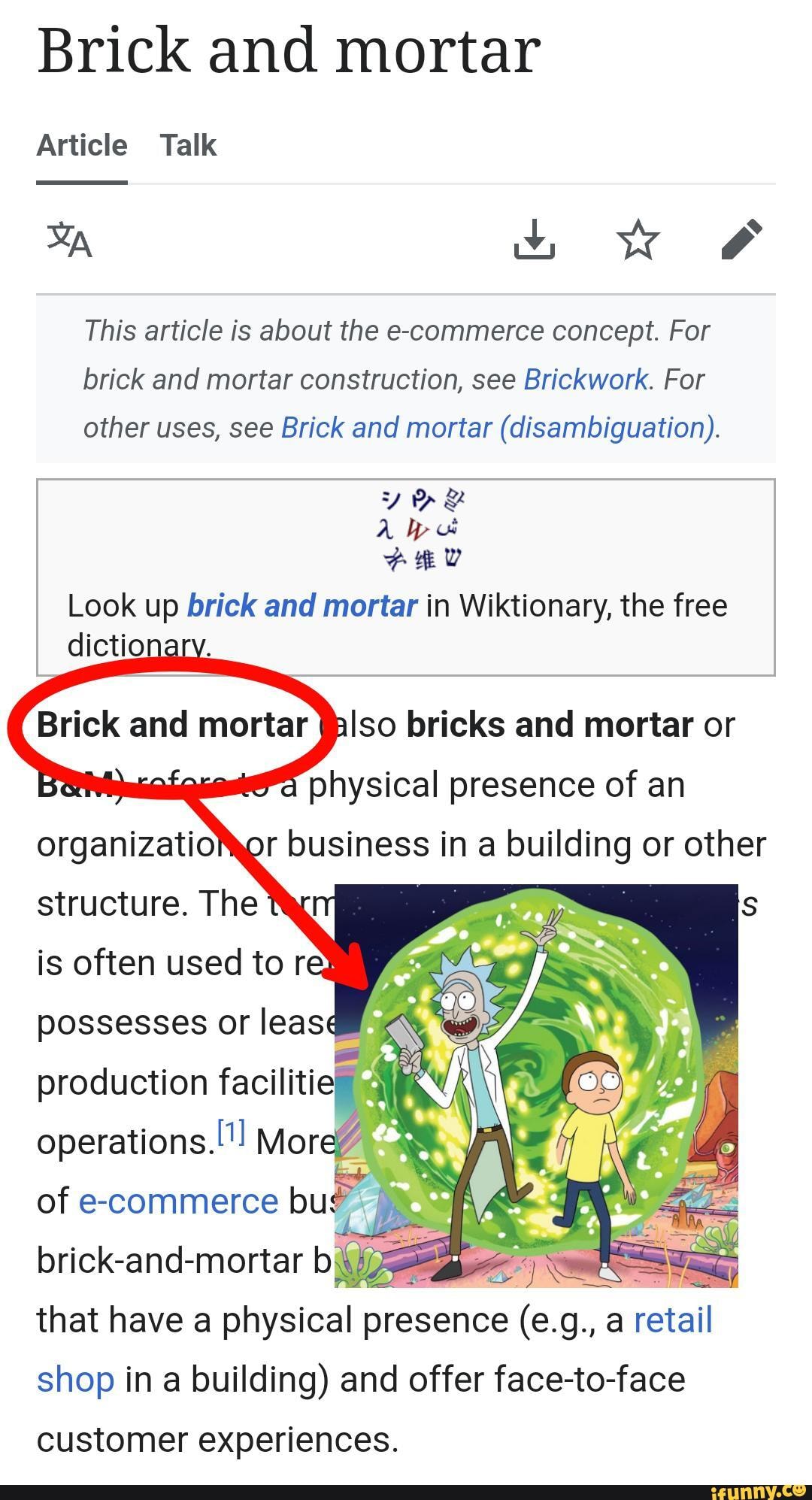
Task: Open the Brickwork link
Action: [x=584, y=379]
